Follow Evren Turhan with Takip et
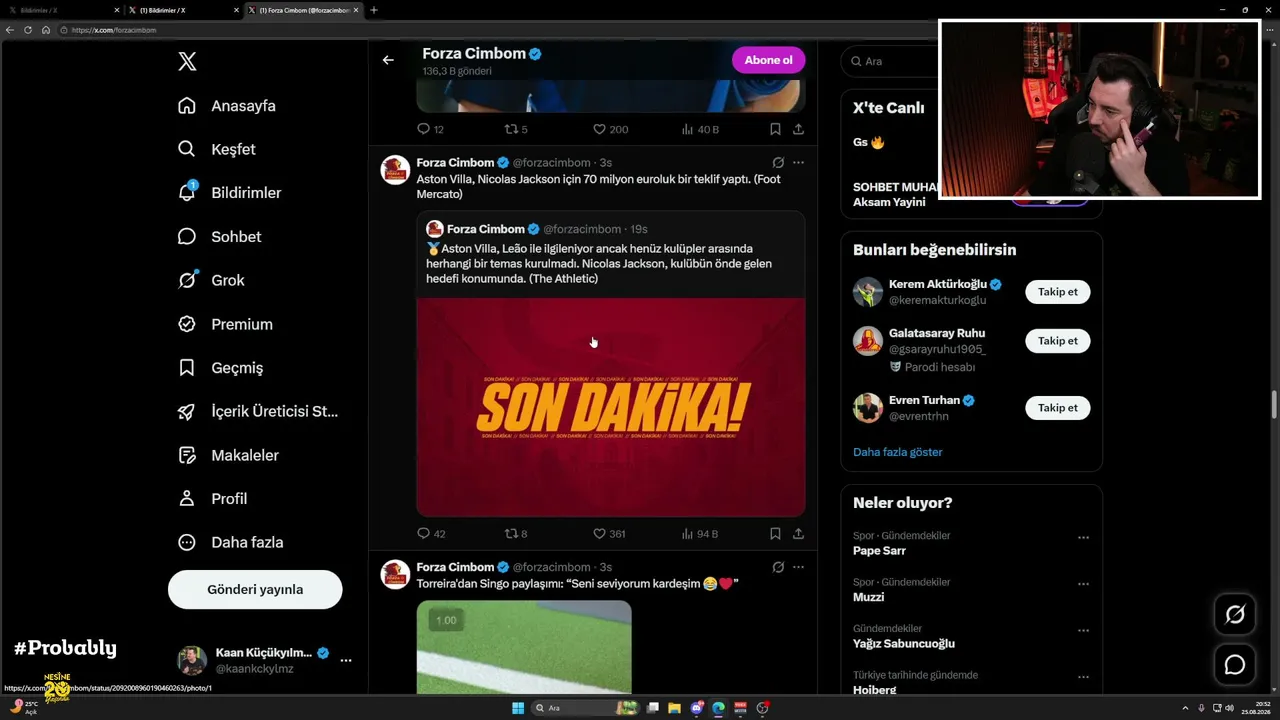The height and width of the screenshot is (720, 1280). pyautogui.click(x=1057, y=408)
